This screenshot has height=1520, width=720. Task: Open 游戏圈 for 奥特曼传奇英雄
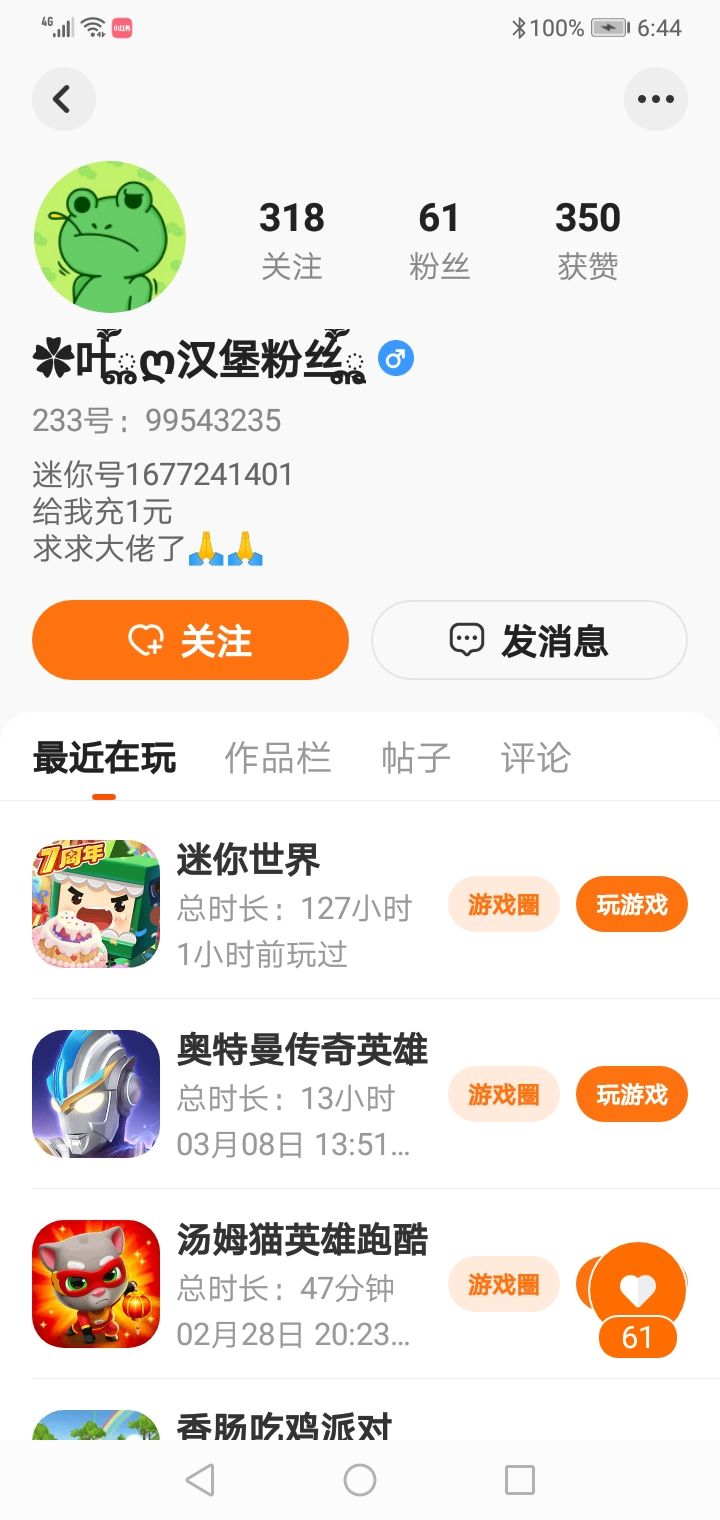503,1095
